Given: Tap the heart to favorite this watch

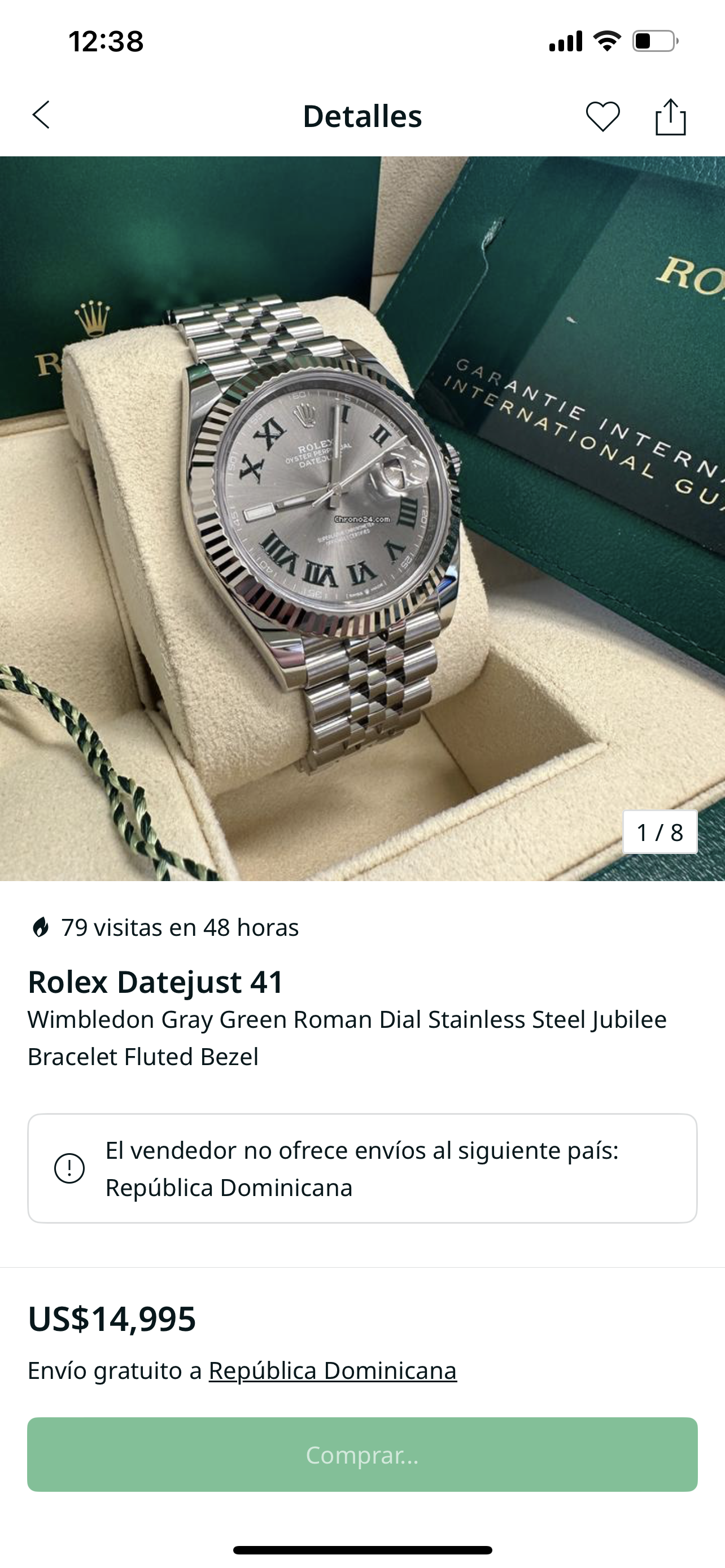Looking at the screenshot, I should 602,117.
